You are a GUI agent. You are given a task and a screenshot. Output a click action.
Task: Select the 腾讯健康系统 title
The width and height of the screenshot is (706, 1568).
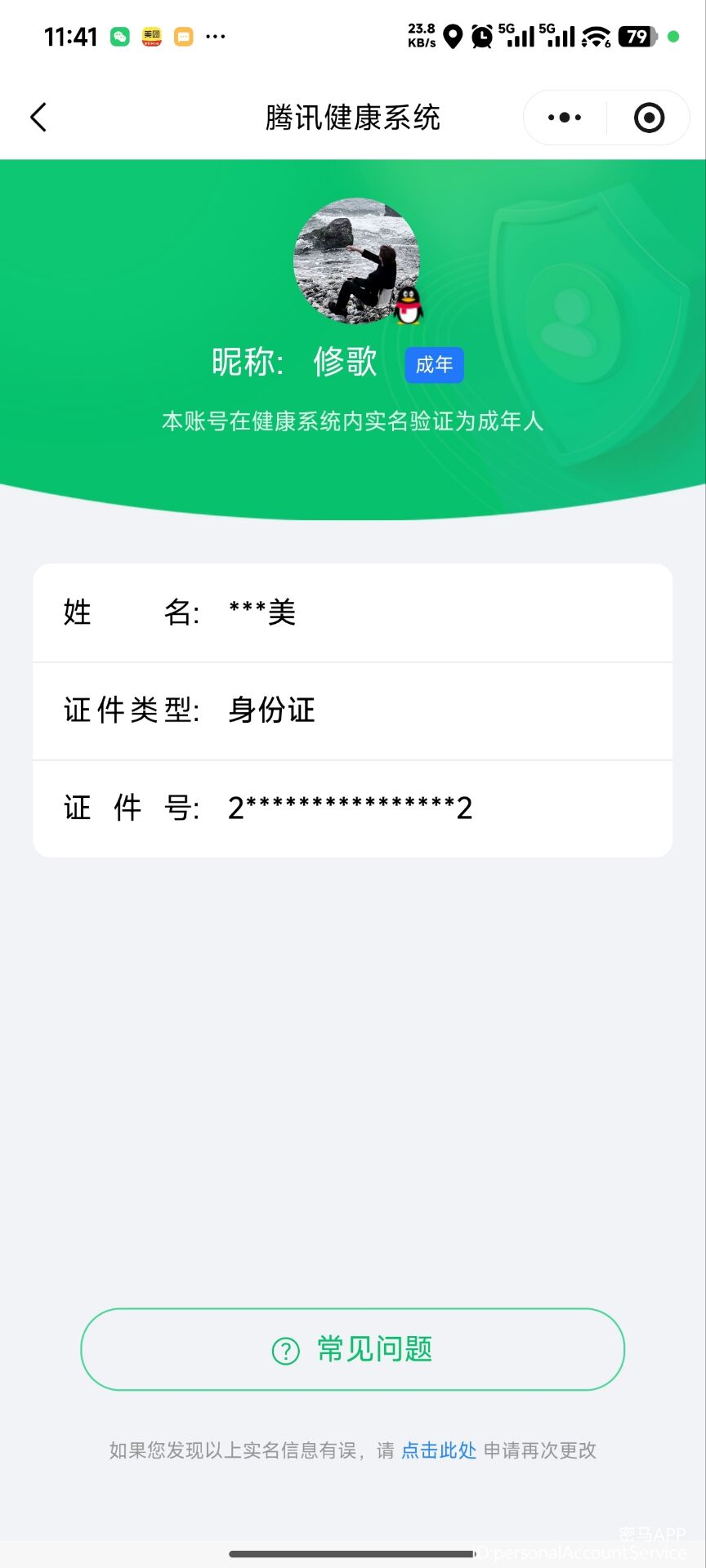pos(353,117)
